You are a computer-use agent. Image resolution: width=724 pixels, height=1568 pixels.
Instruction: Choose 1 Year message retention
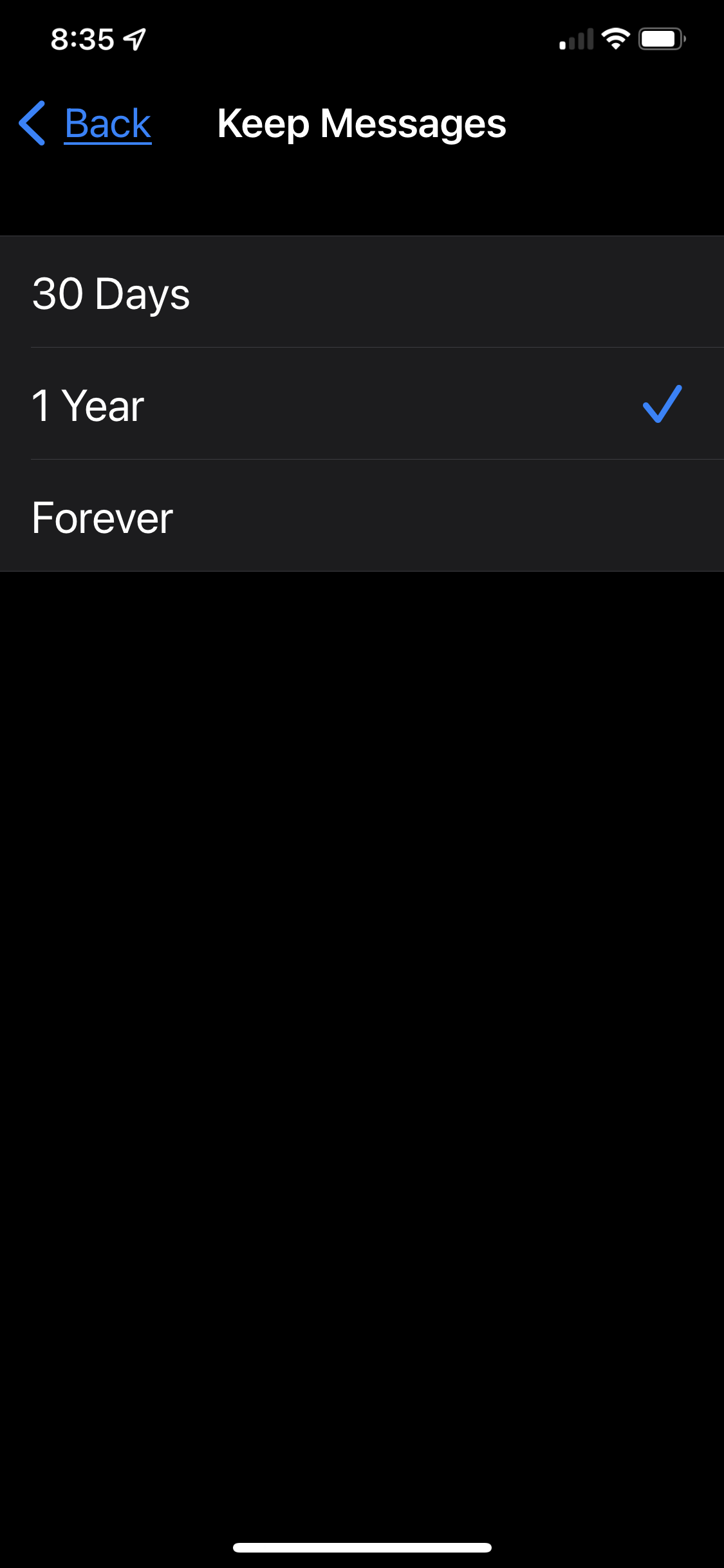pyautogui.click(x=362, y=404)
